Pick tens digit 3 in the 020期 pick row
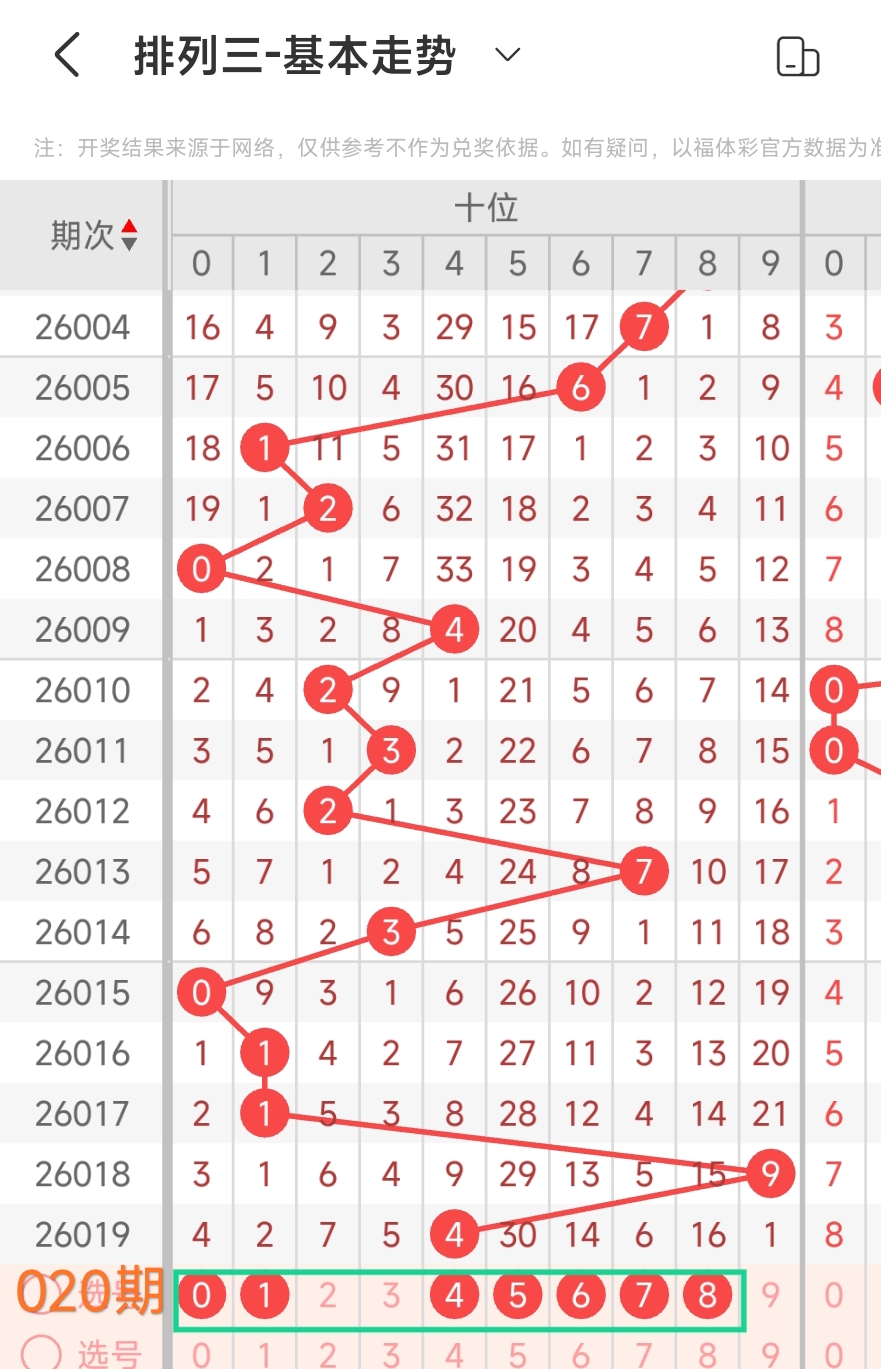This screenshot has width=881, height=1369. 391,1297
